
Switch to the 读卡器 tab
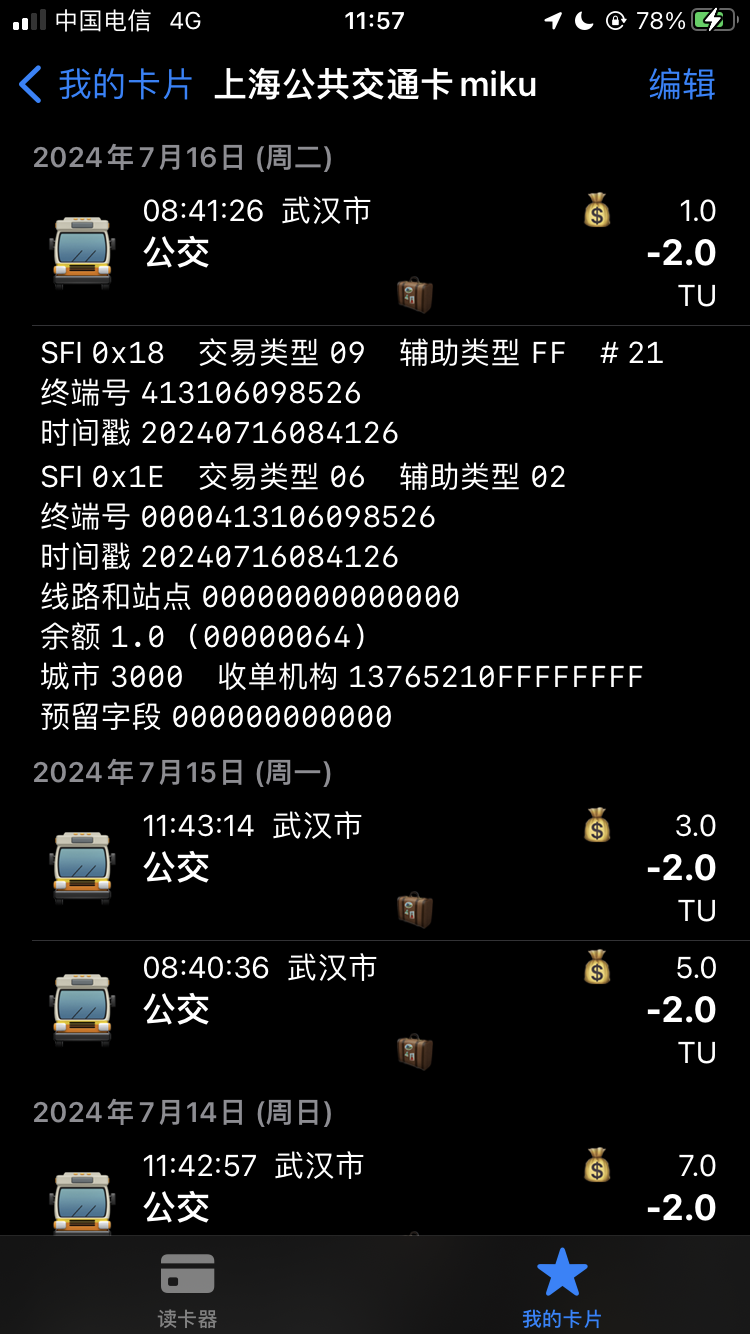coord(187,1287)
